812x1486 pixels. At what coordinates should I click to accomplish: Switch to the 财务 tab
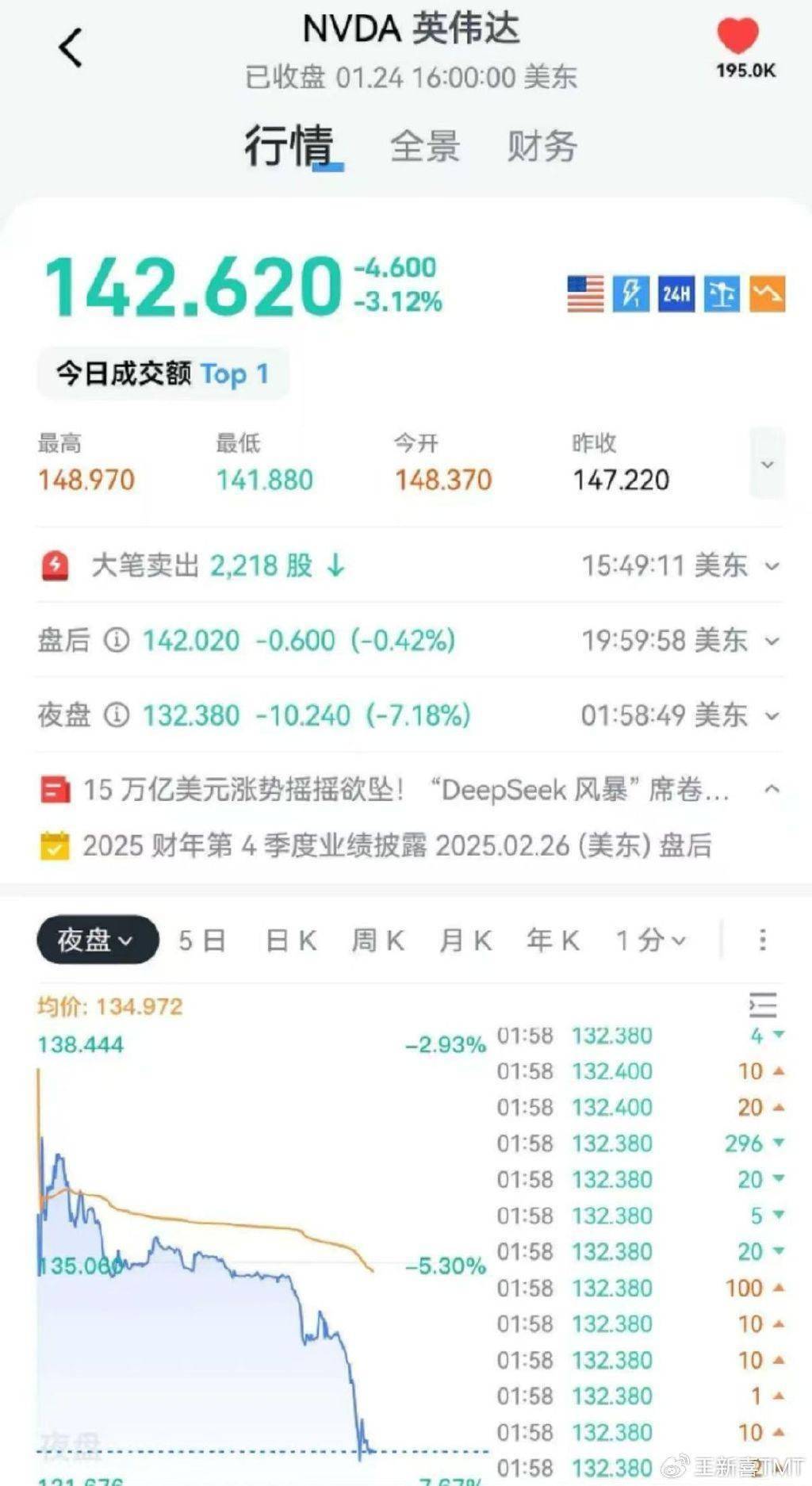coord(542,147)
